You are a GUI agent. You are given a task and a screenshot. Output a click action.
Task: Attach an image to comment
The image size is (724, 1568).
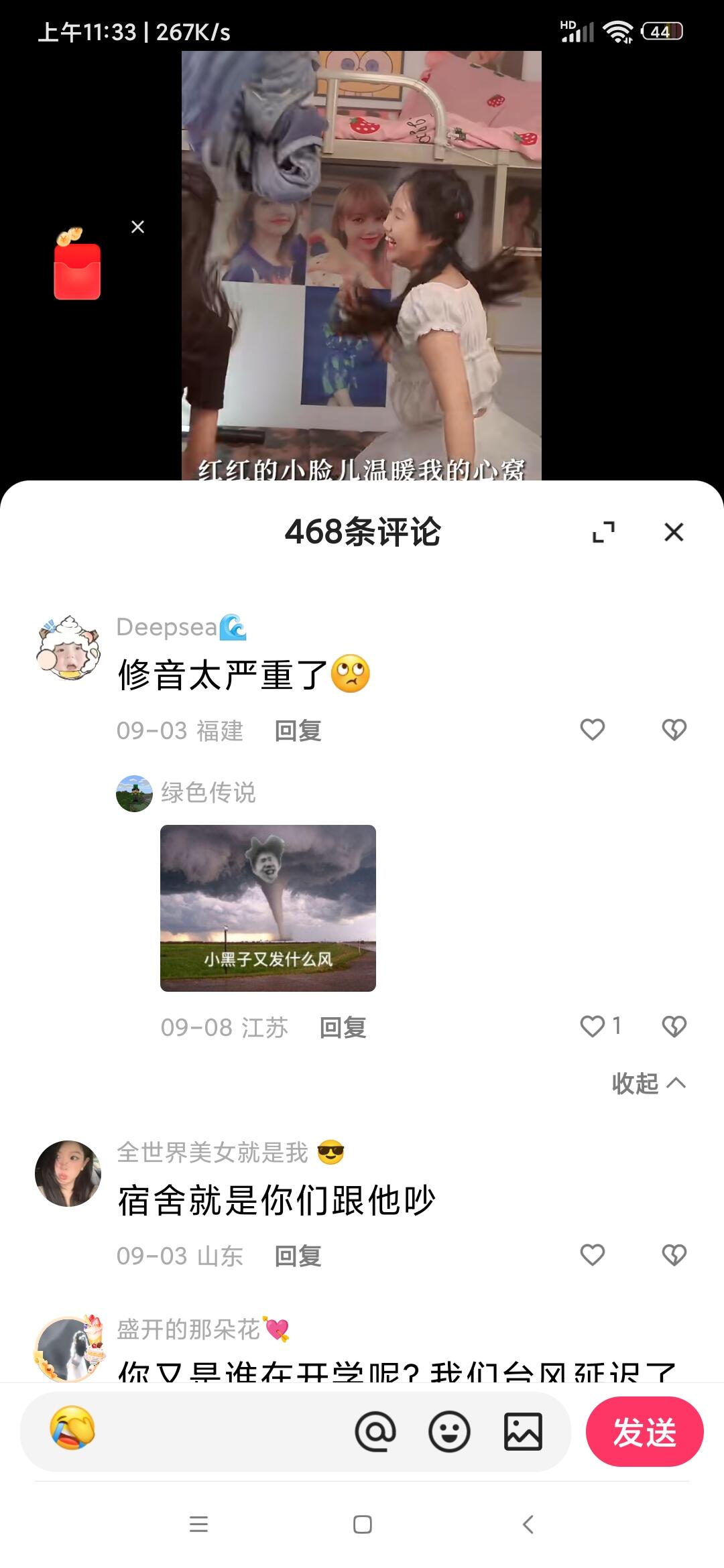tap(523, 1432)
